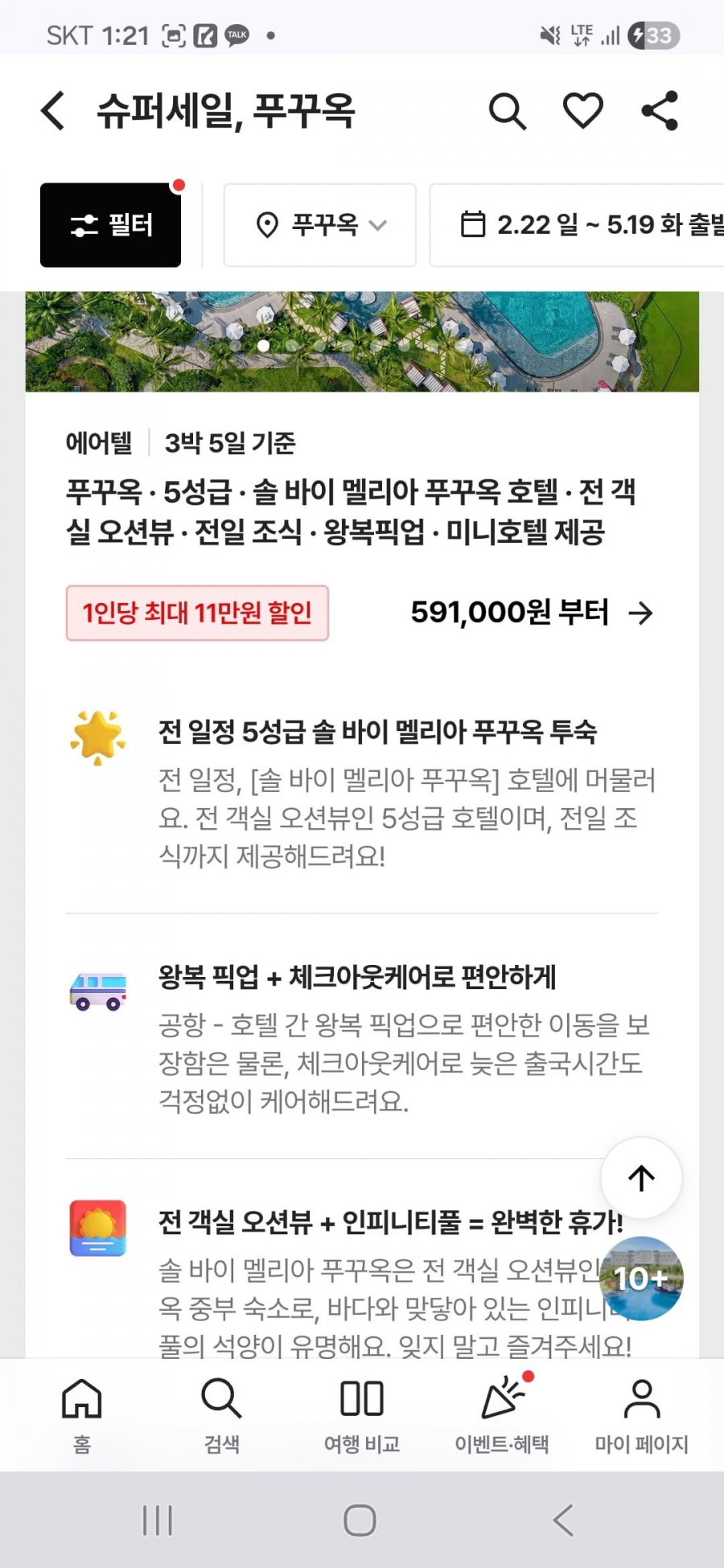Go back from the 슈퍼세일, 푸꾸옥 page

point(53,111)
